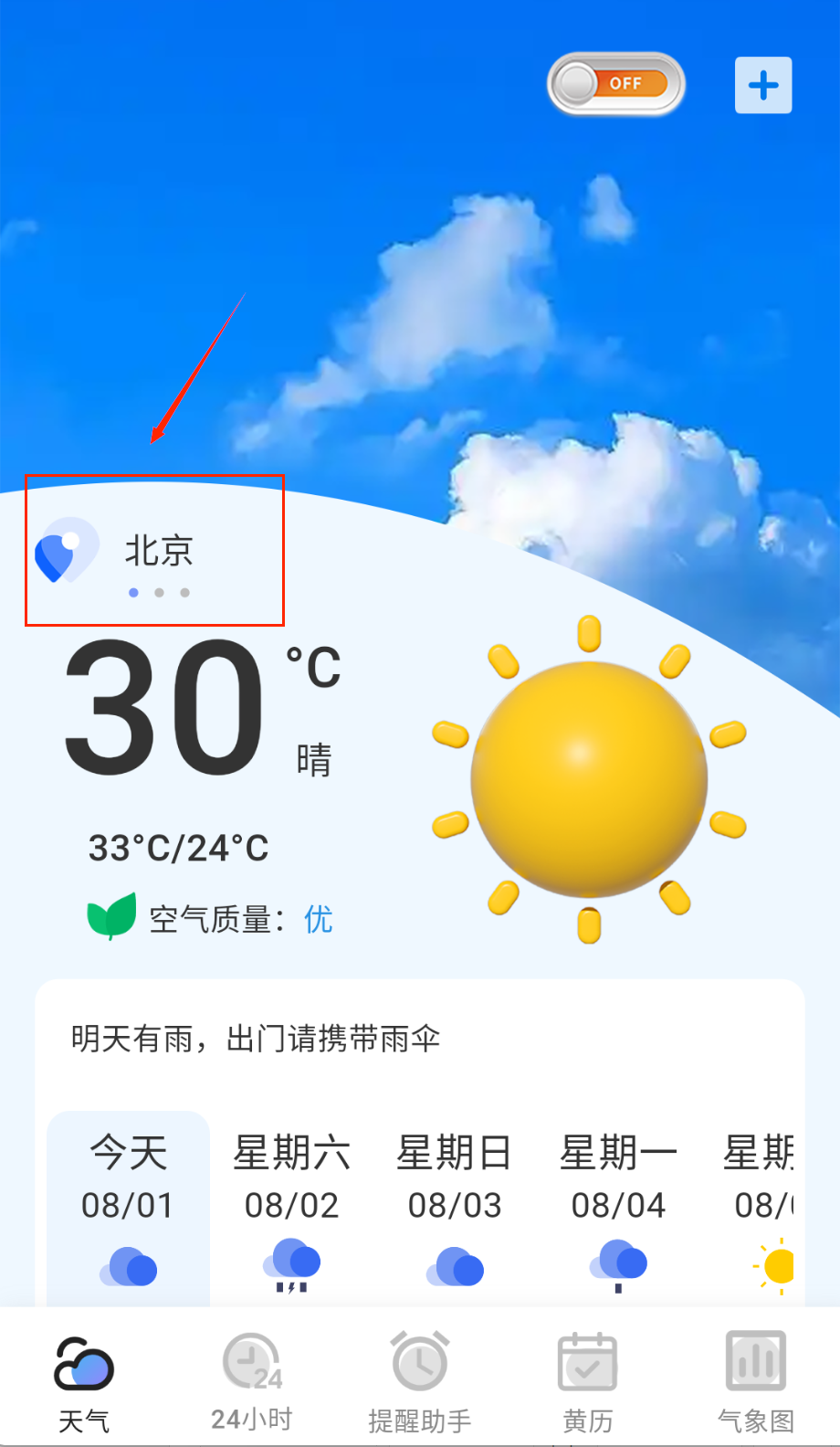Switch to the 24小时 tab
Screen dimensions: 840x1447
[x=252, y=1381]
